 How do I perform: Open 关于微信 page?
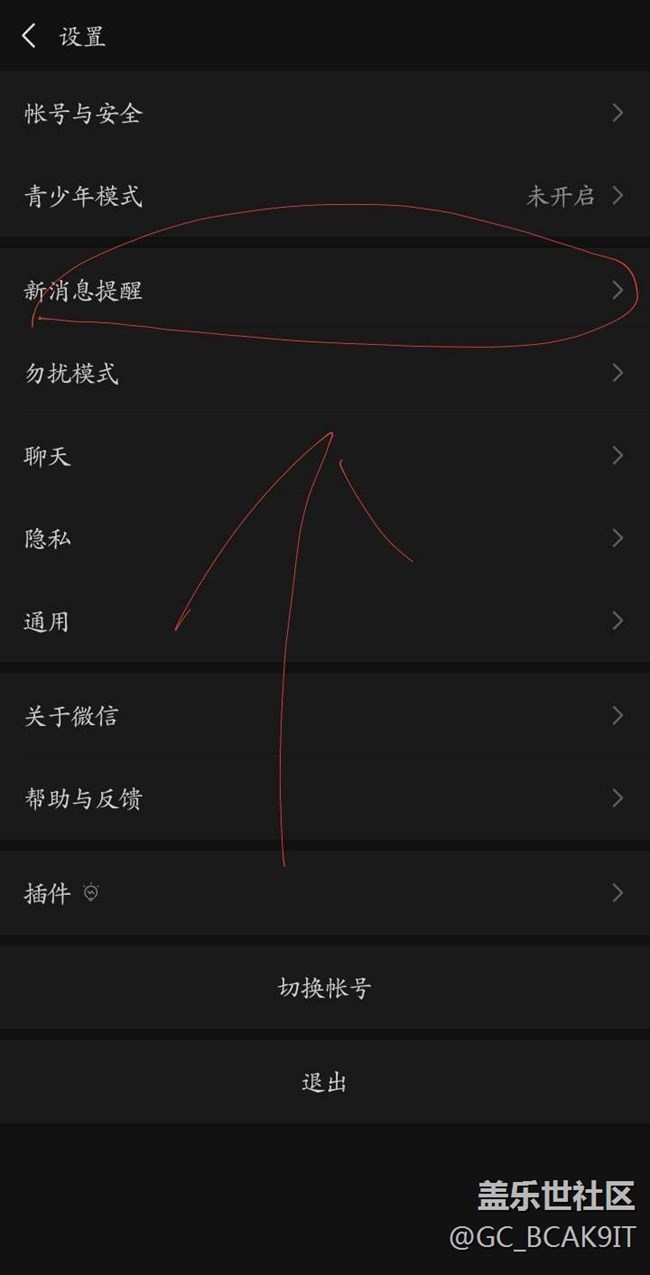pos(324,716)
